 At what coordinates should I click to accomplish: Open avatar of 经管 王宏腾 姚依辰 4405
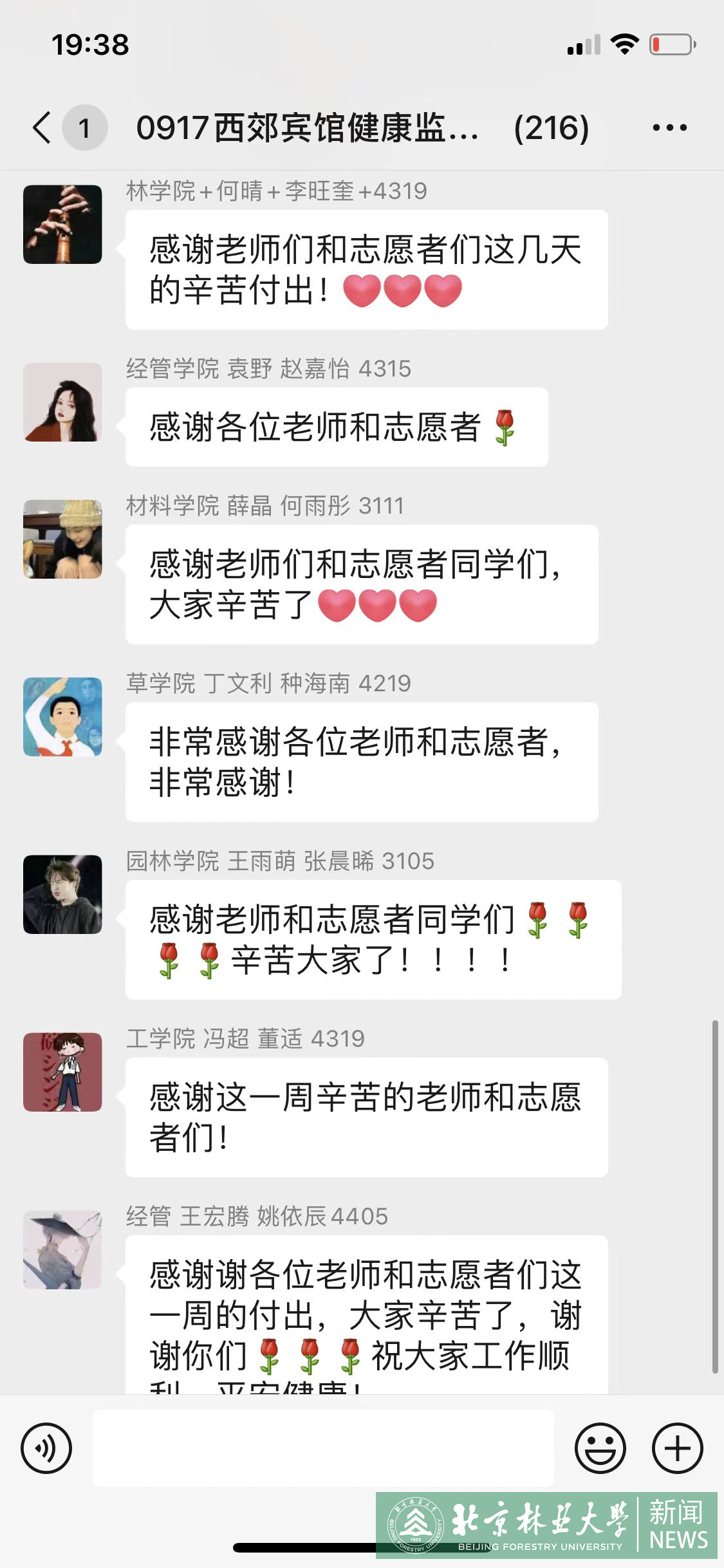coord(62,1250)
